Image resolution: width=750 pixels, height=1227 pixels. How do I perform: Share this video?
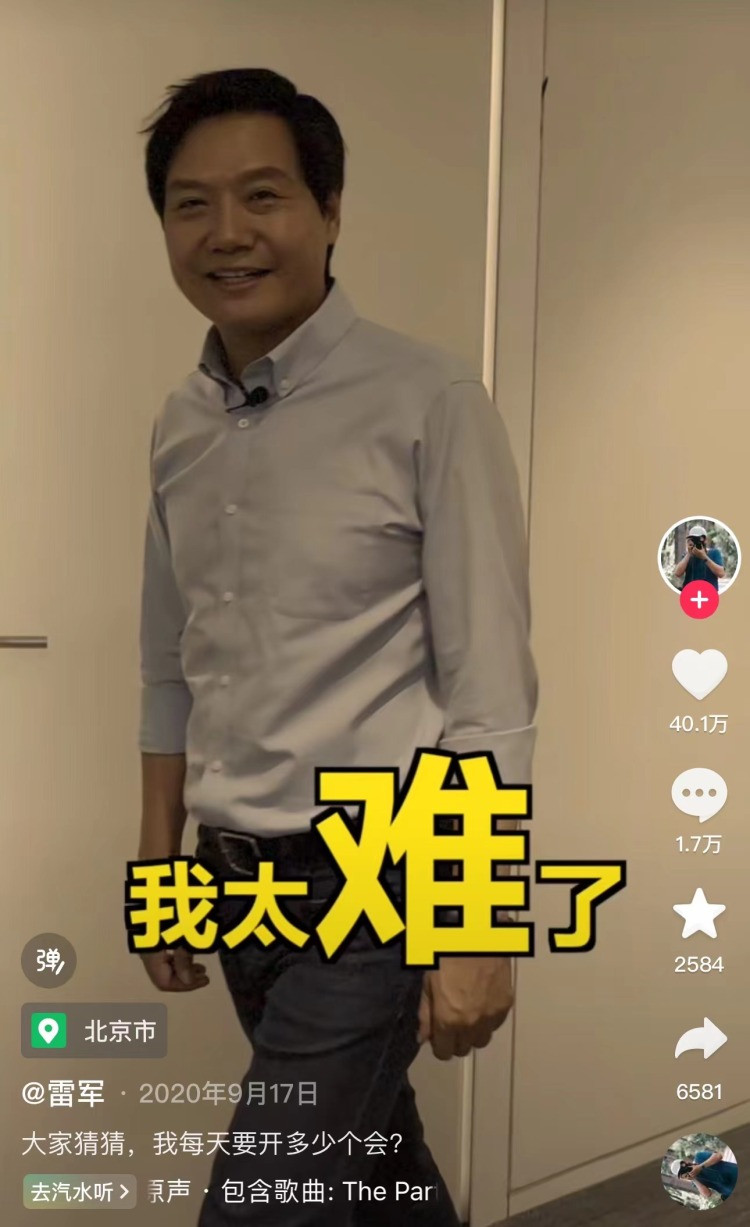[x=699, y=1040]
